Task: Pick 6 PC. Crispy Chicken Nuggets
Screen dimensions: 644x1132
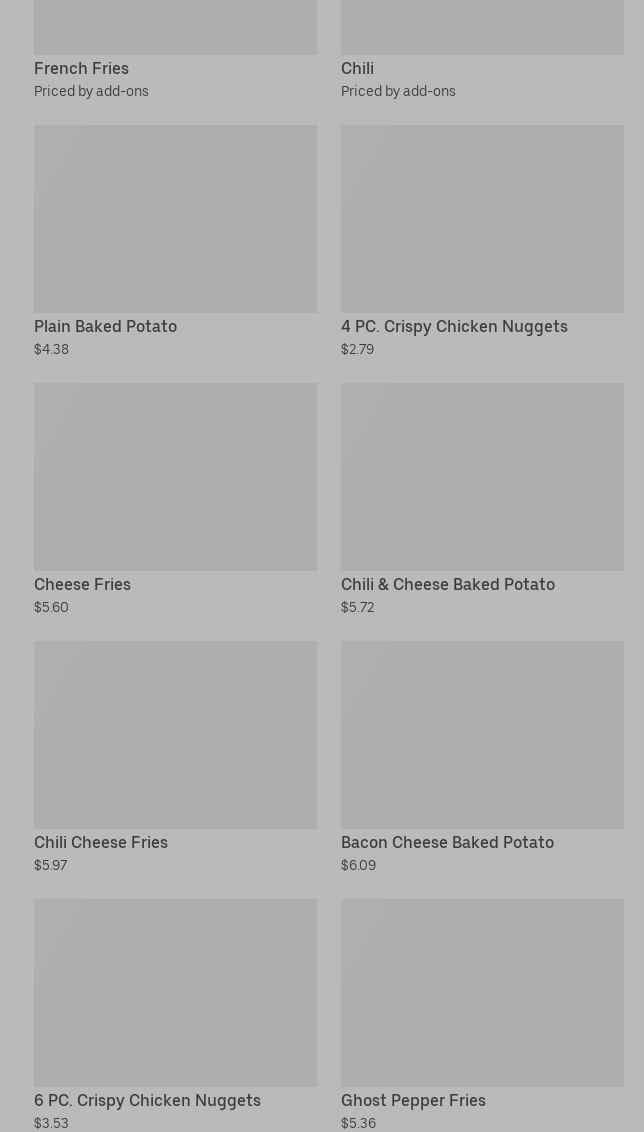Action: tap(175, 1014)
